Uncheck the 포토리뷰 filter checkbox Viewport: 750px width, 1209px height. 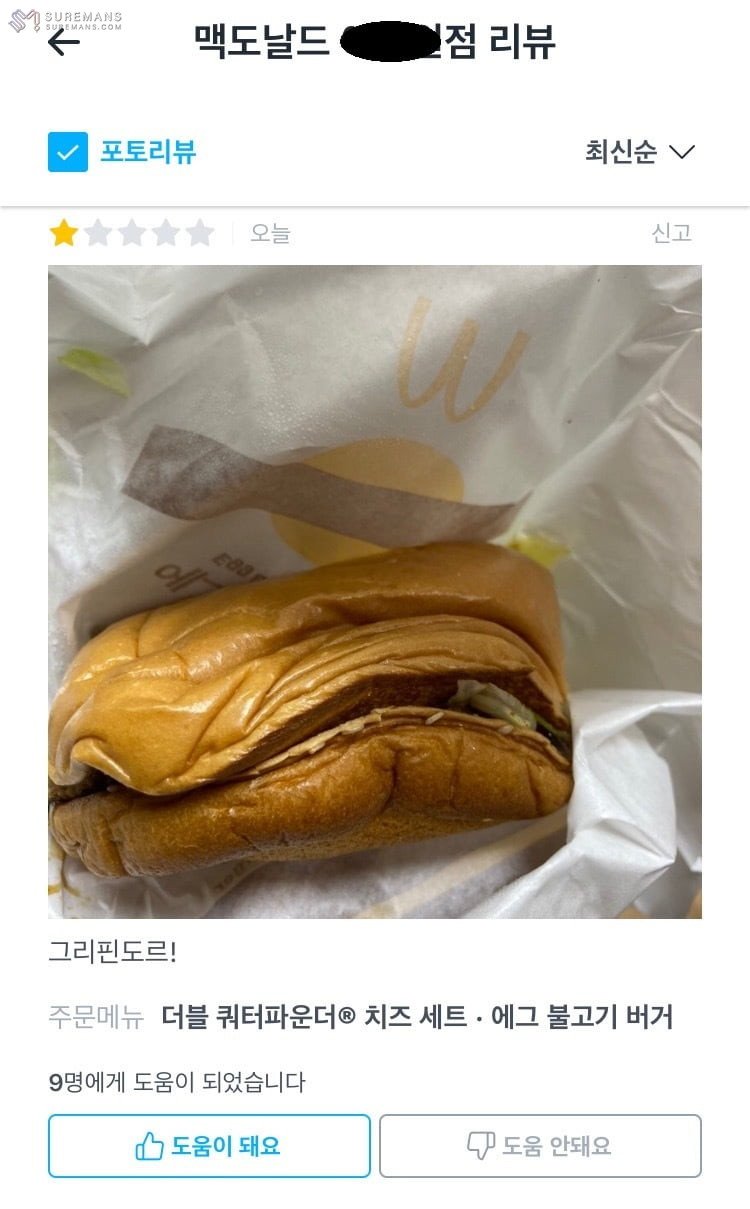coord(68,152)
